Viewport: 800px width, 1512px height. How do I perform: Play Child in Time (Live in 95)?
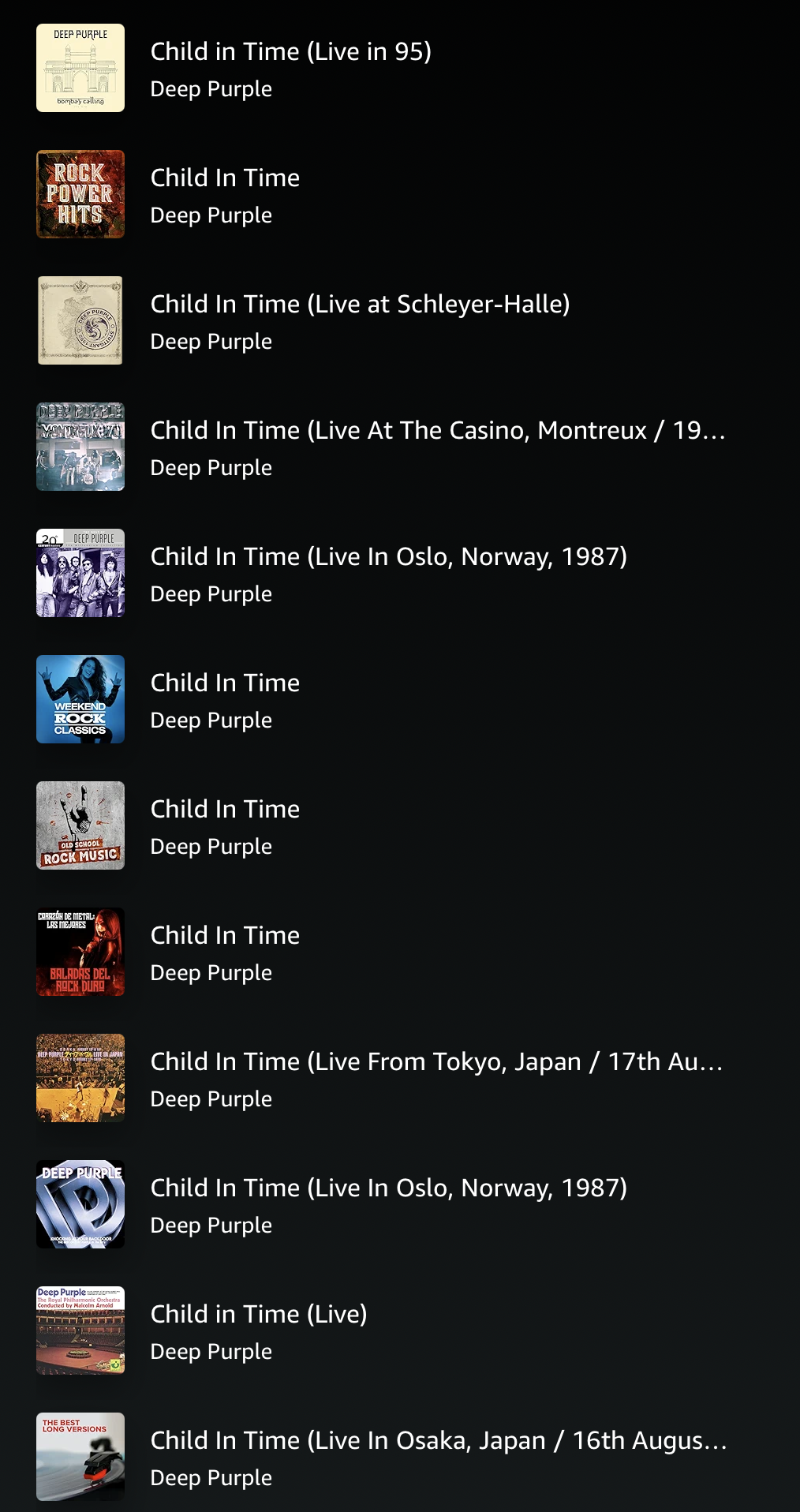pyautogui.click(x=290, y=52)
